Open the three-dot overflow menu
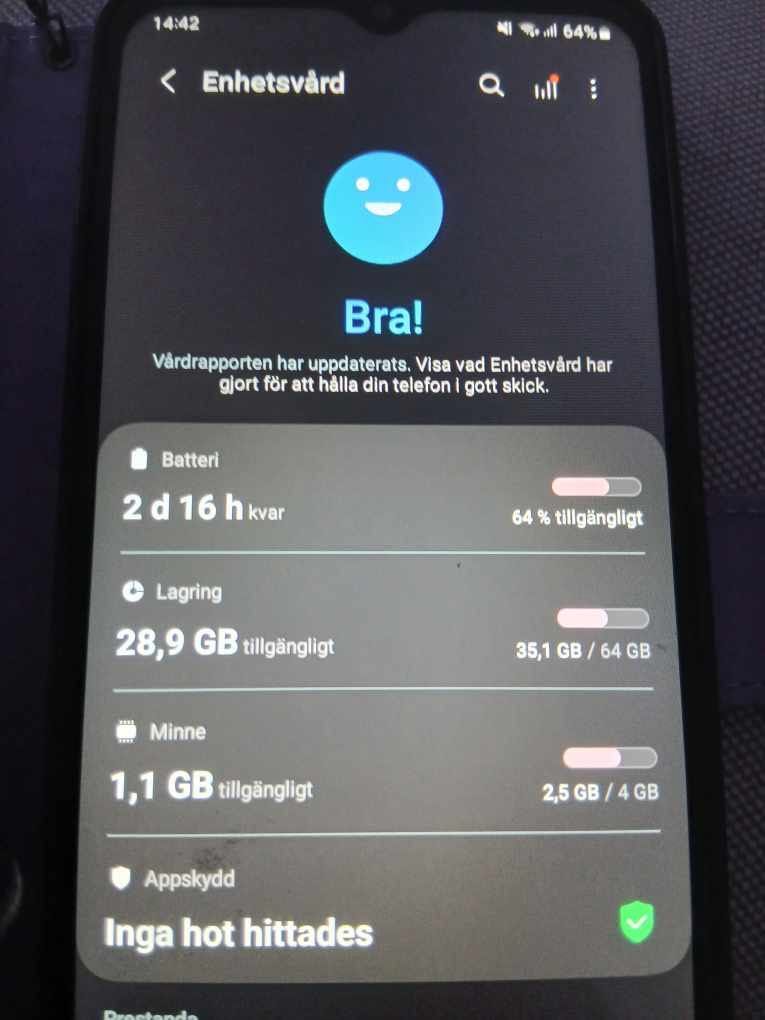The image size is (765, 1020). (x=594, y=89)
